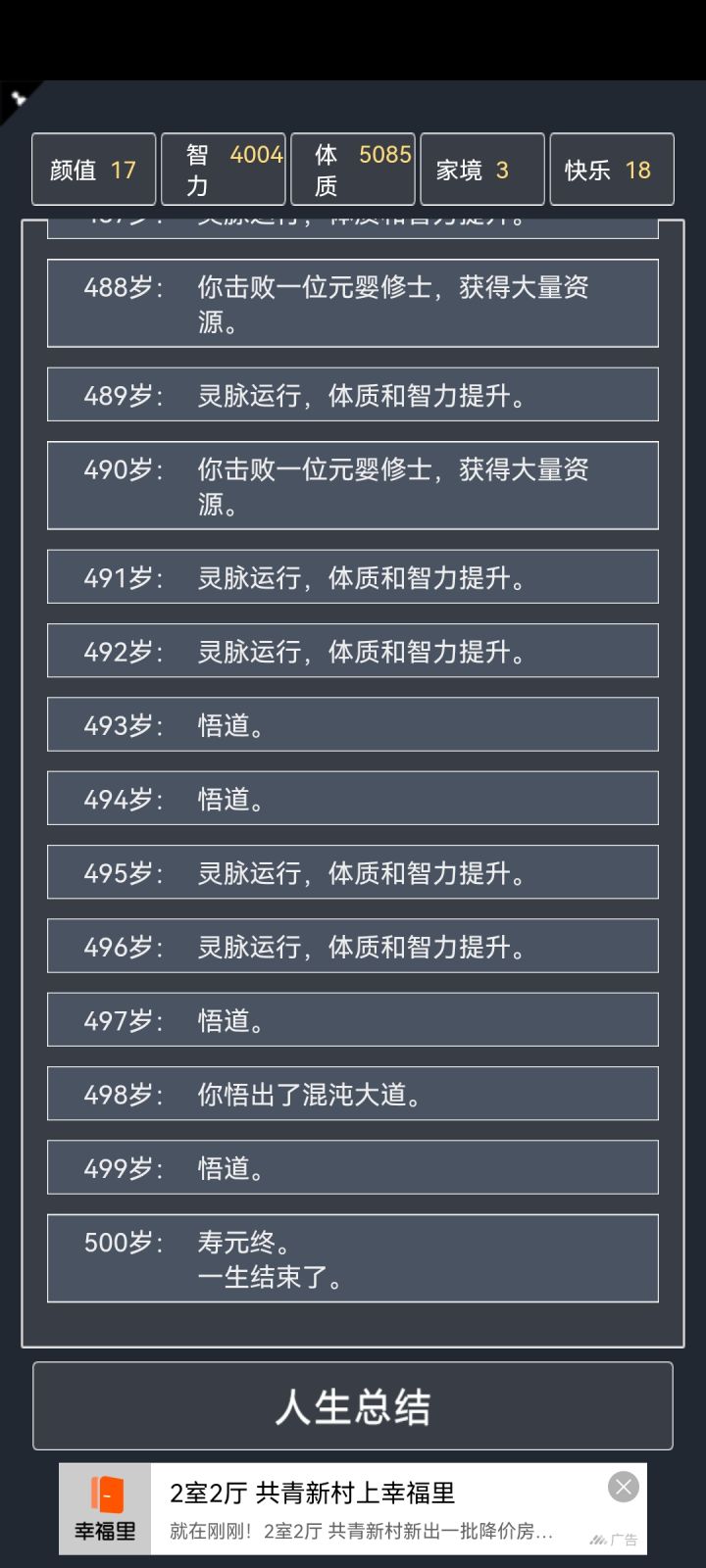Open the 颜值 stat panel
Screen dimensions: 706x1568
93,169
